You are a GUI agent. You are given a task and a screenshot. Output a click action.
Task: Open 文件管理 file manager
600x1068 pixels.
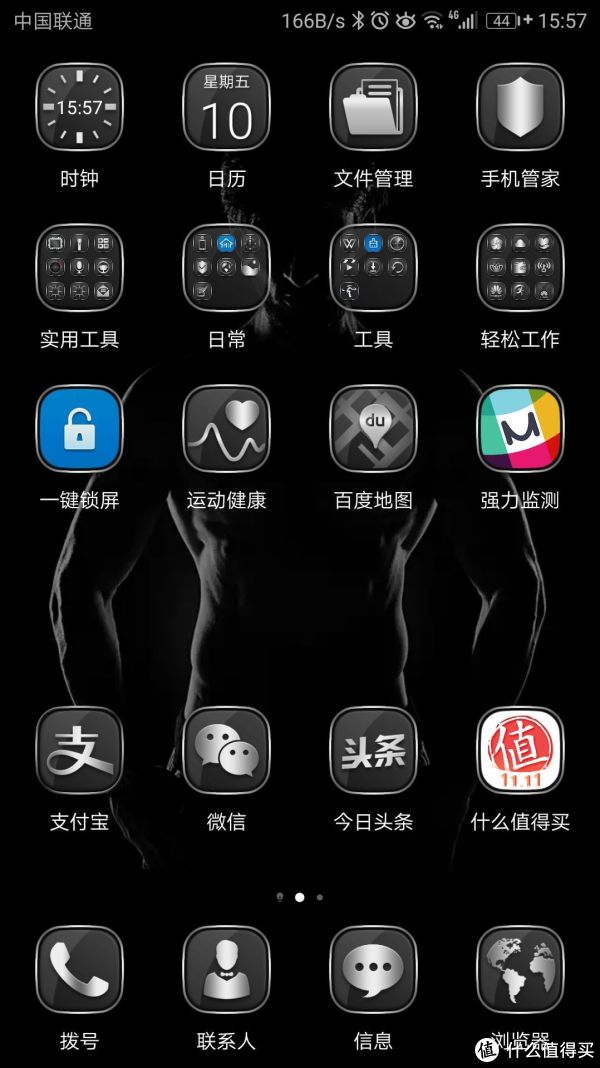click(x=373, y=108)
